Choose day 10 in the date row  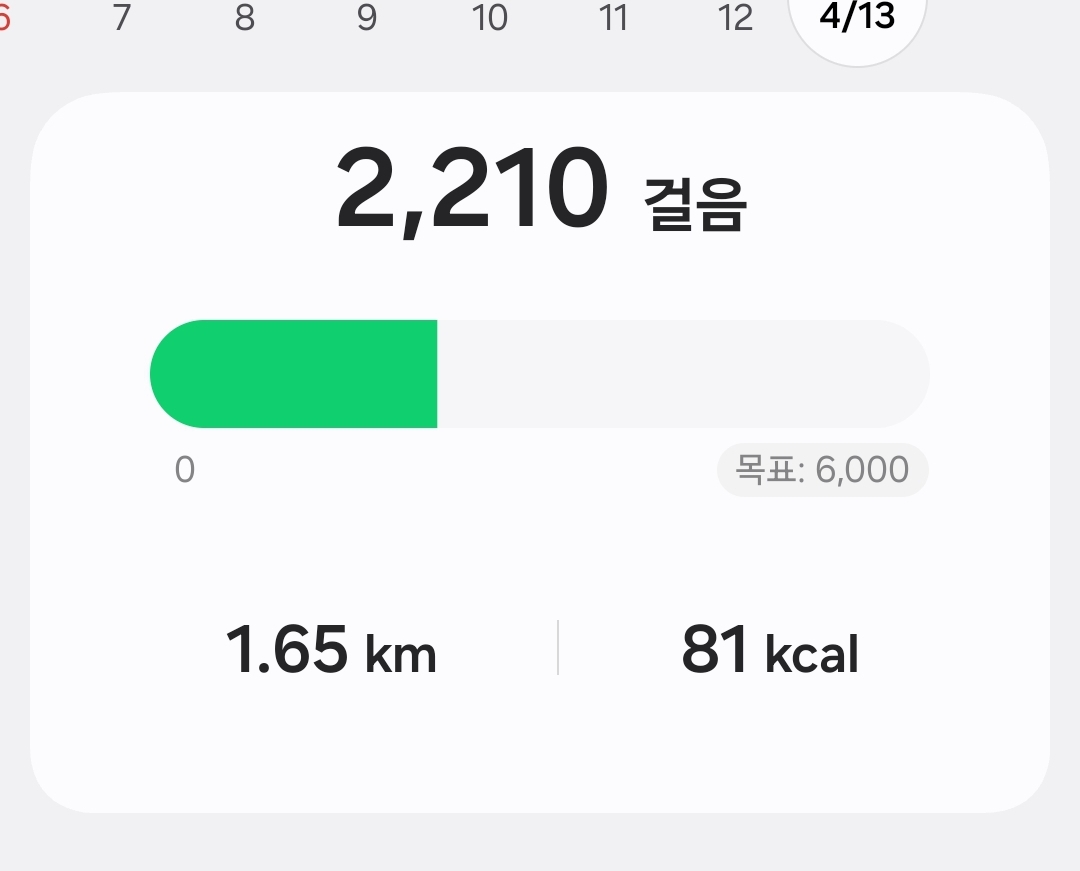(x=490, y=17)
